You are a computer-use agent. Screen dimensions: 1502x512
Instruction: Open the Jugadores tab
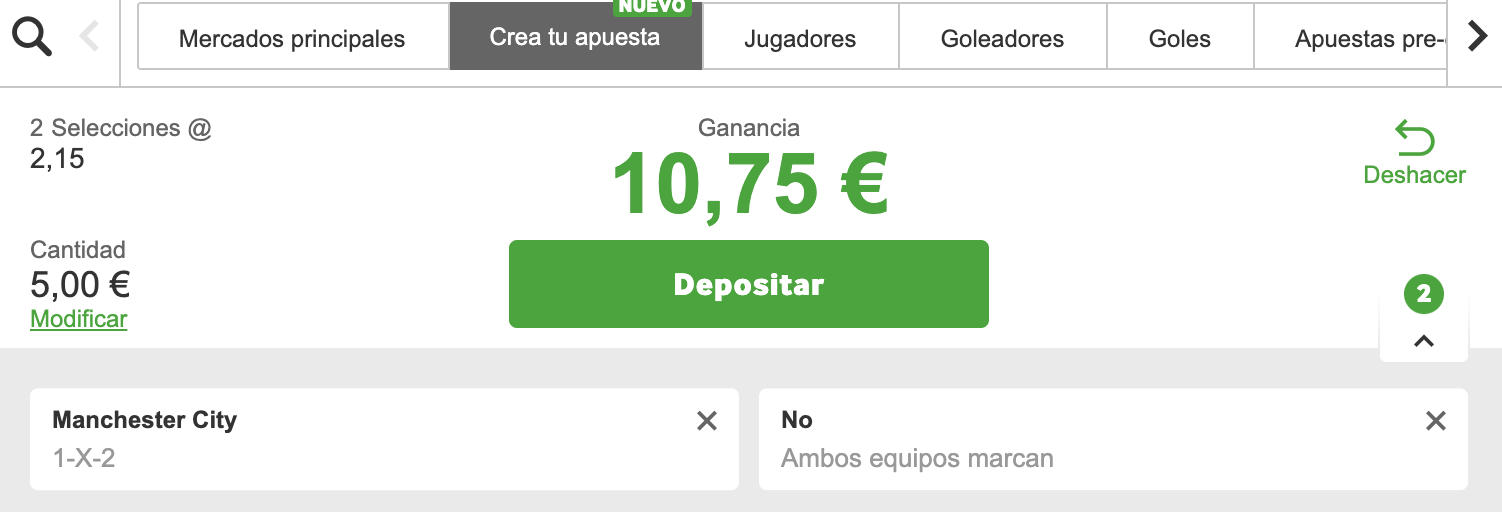(x=800, y=39)
